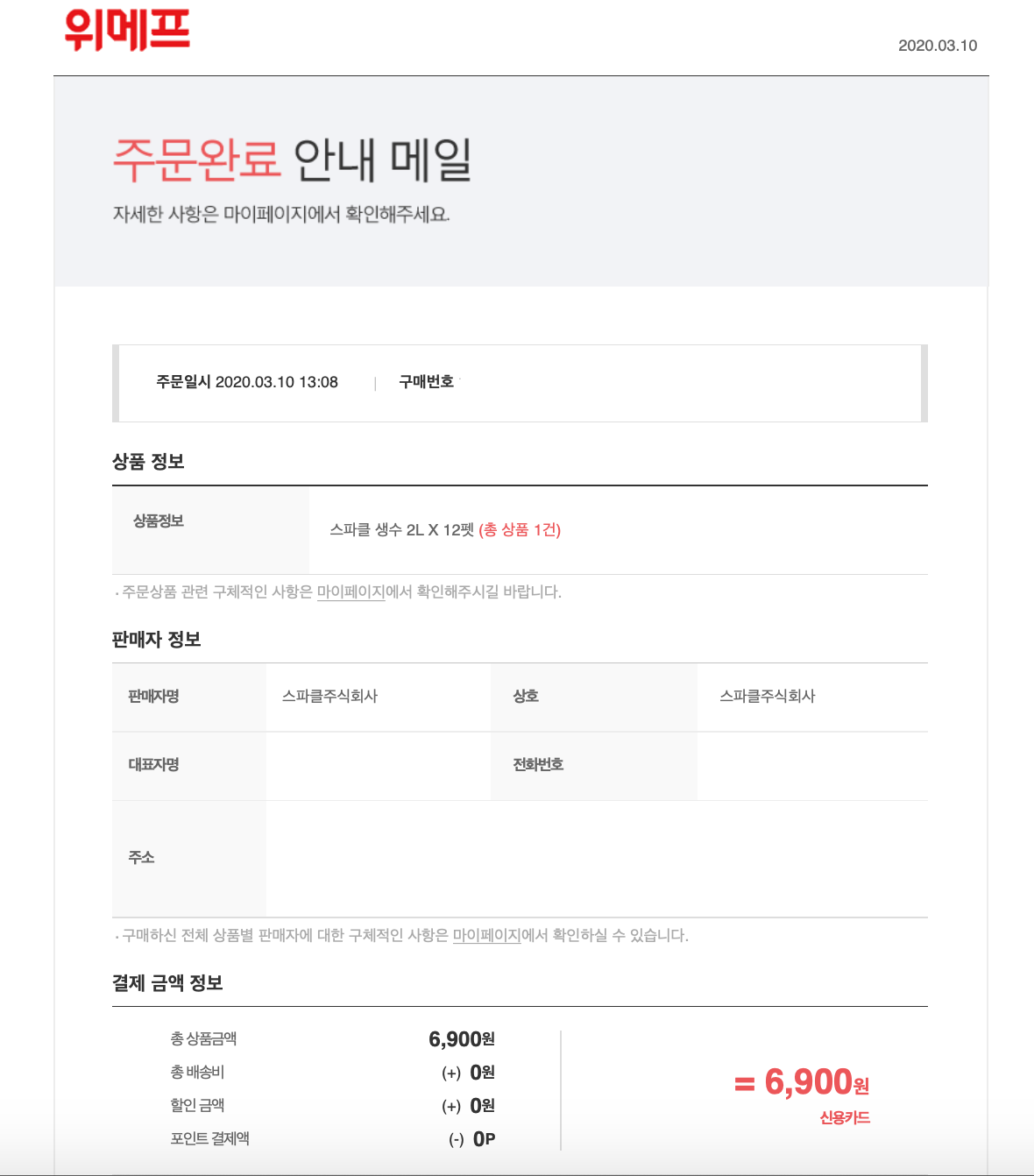1034x1176 pixels.
Task: Open 마이페이지 link in the 판매자 note
Action: 486,936
